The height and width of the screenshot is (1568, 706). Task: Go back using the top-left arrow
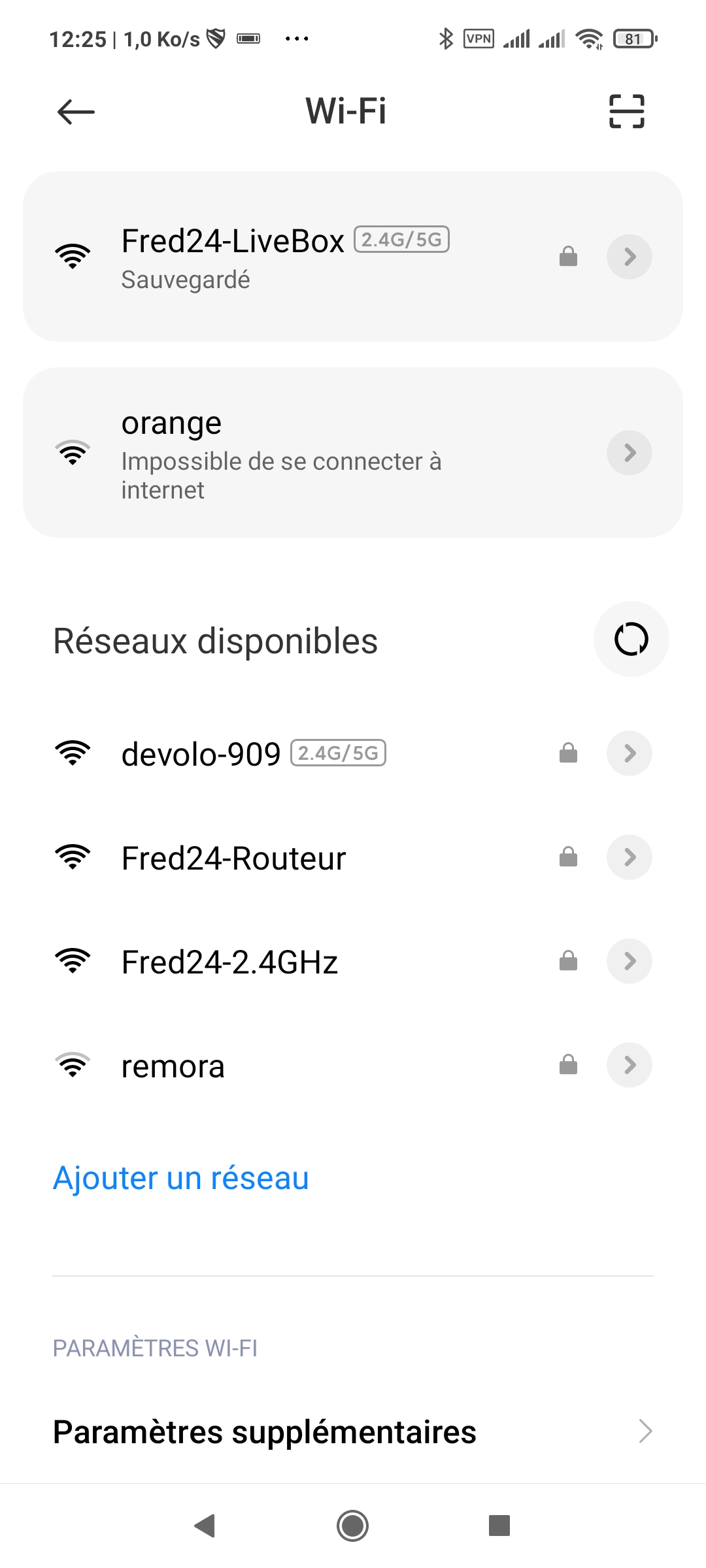[x=76, y=112]
